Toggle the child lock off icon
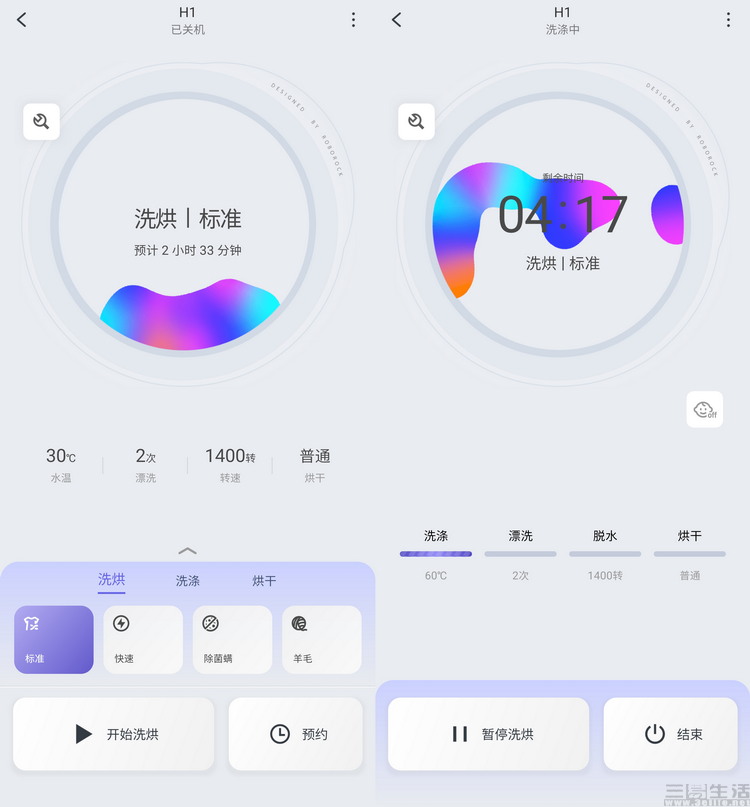This screenshot has width=750, height=807. click(x=704, y=410)
